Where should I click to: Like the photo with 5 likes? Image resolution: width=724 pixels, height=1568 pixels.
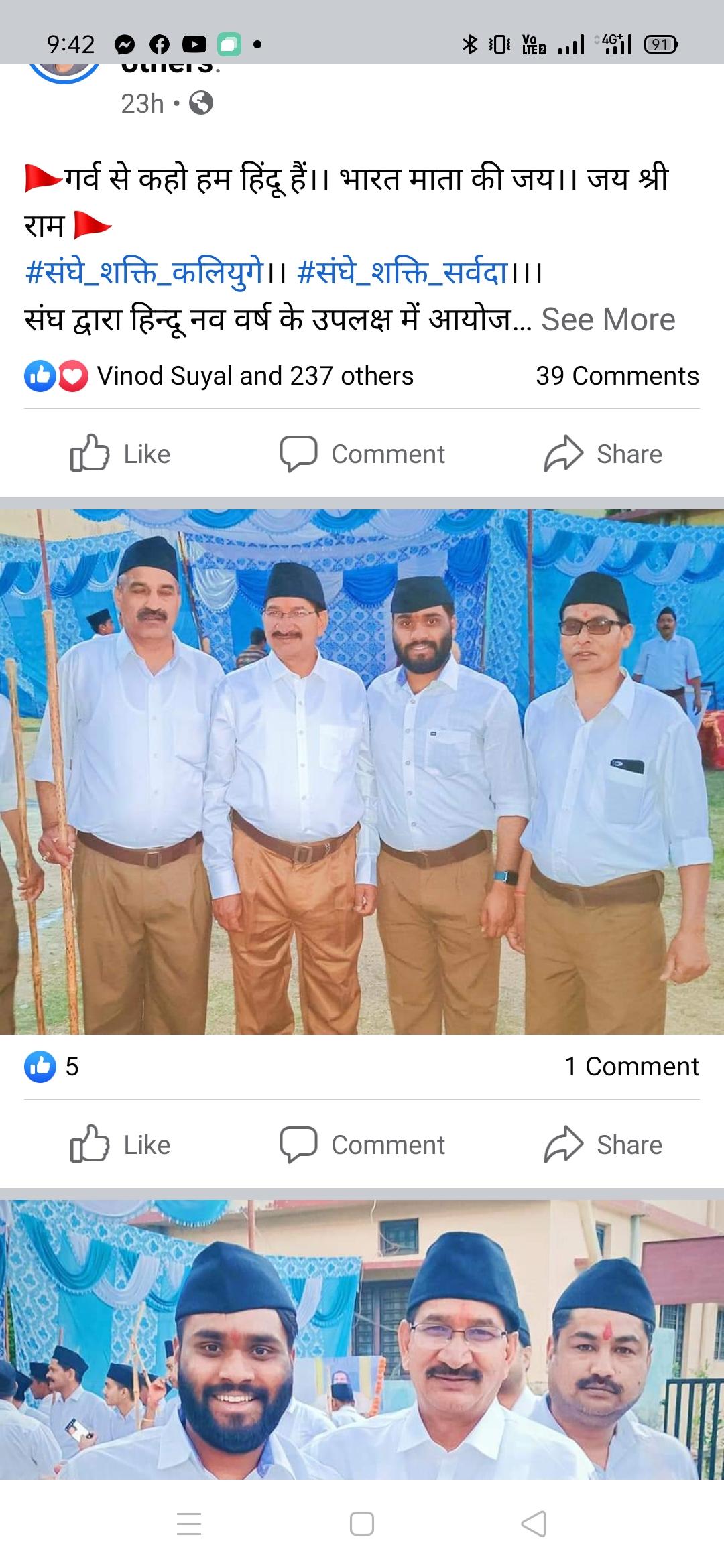(121, 1145)
